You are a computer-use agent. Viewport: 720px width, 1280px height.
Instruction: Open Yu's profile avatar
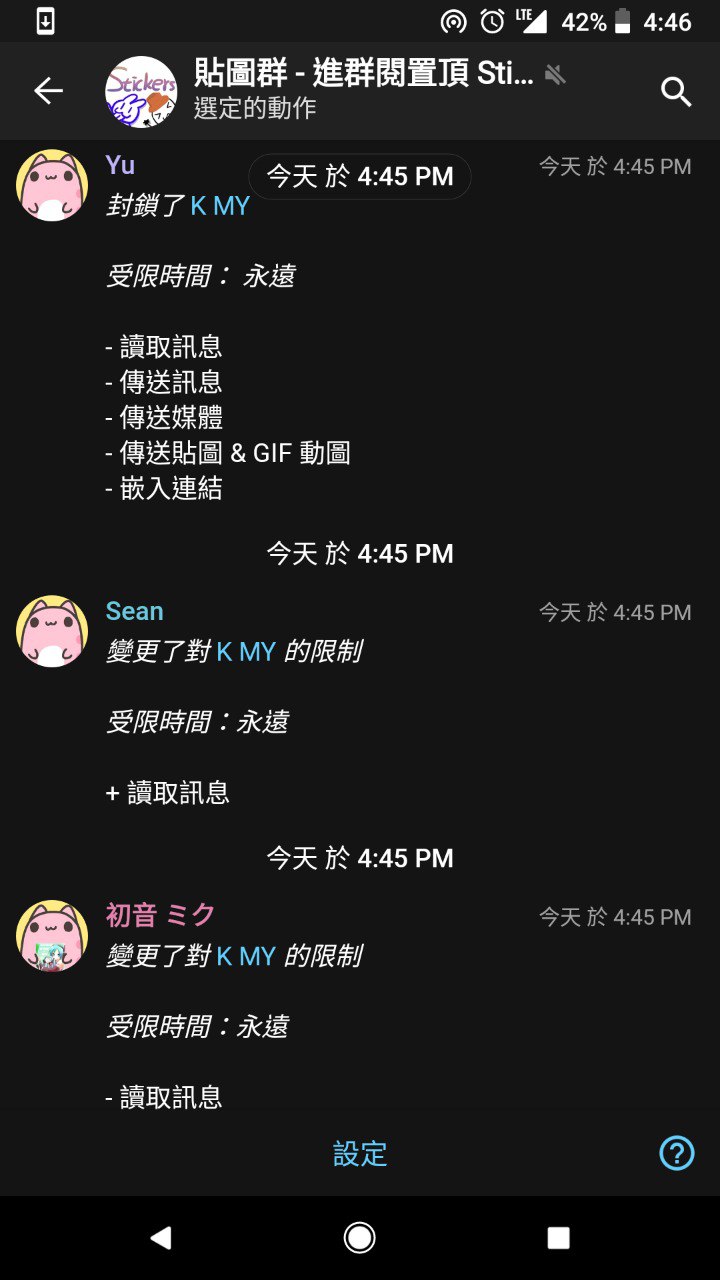click(x=52, y=186)
